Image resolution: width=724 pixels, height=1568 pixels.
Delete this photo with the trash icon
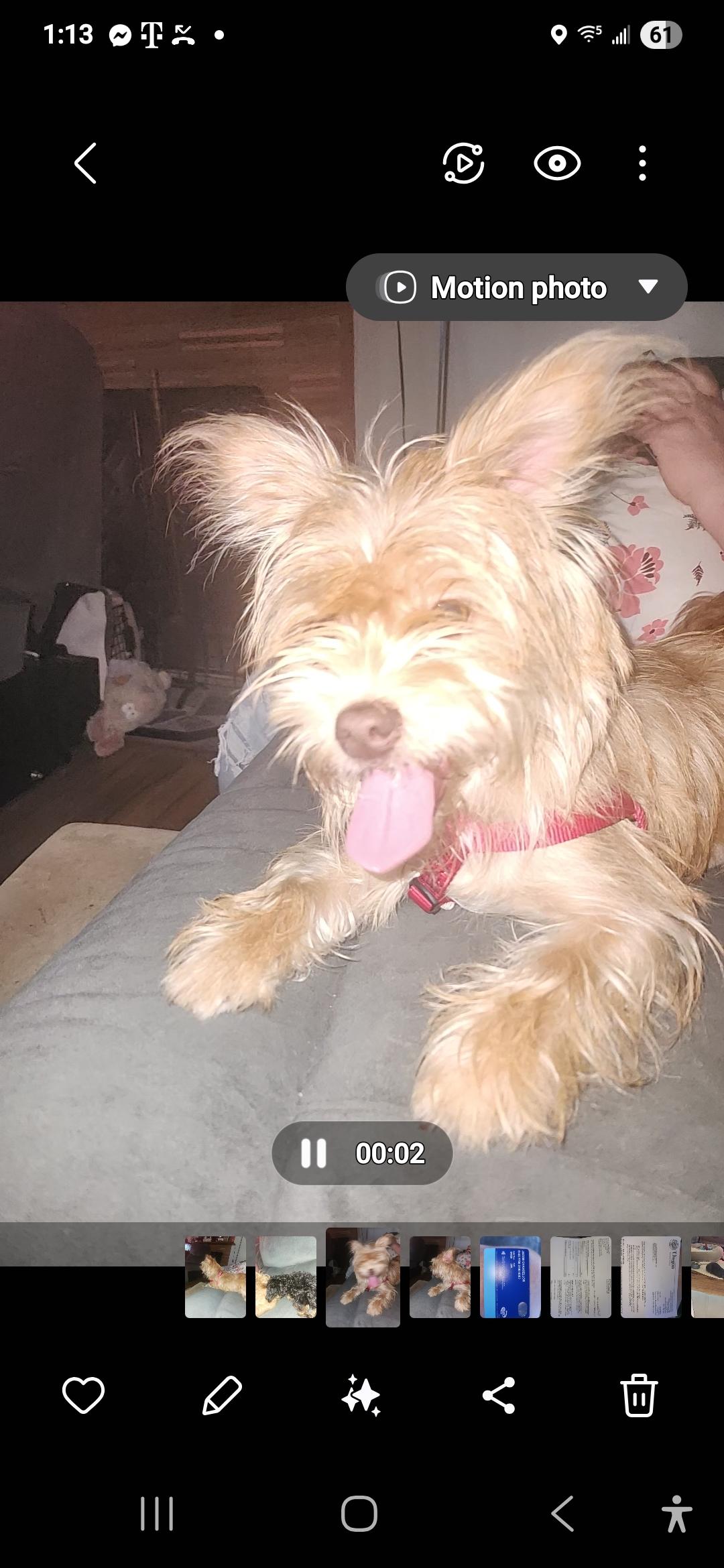pyautogui.click(x=638, y=1396)
